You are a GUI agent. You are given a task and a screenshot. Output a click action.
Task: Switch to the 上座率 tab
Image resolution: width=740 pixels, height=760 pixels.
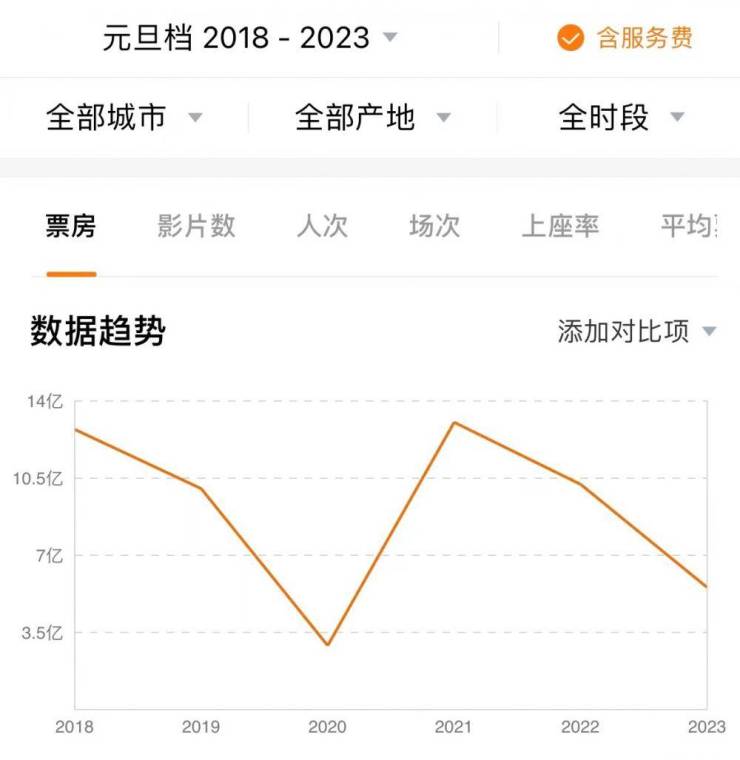(560, 227)
